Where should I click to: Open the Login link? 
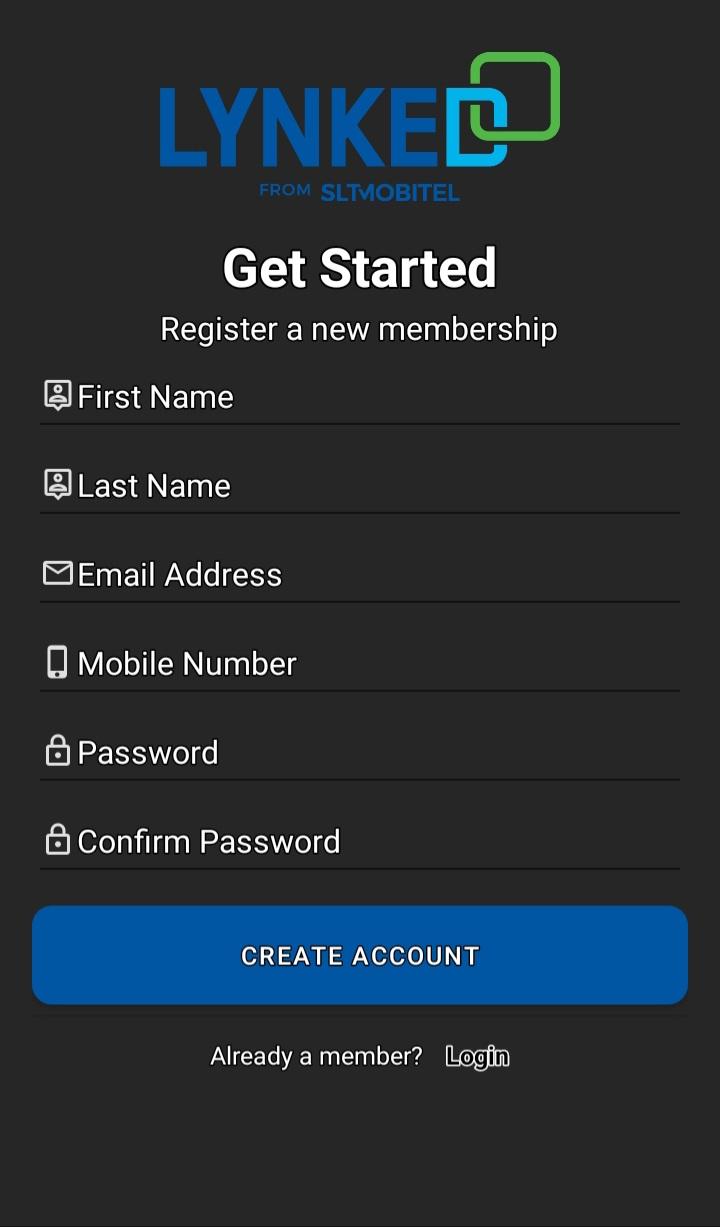[478, 1056]
